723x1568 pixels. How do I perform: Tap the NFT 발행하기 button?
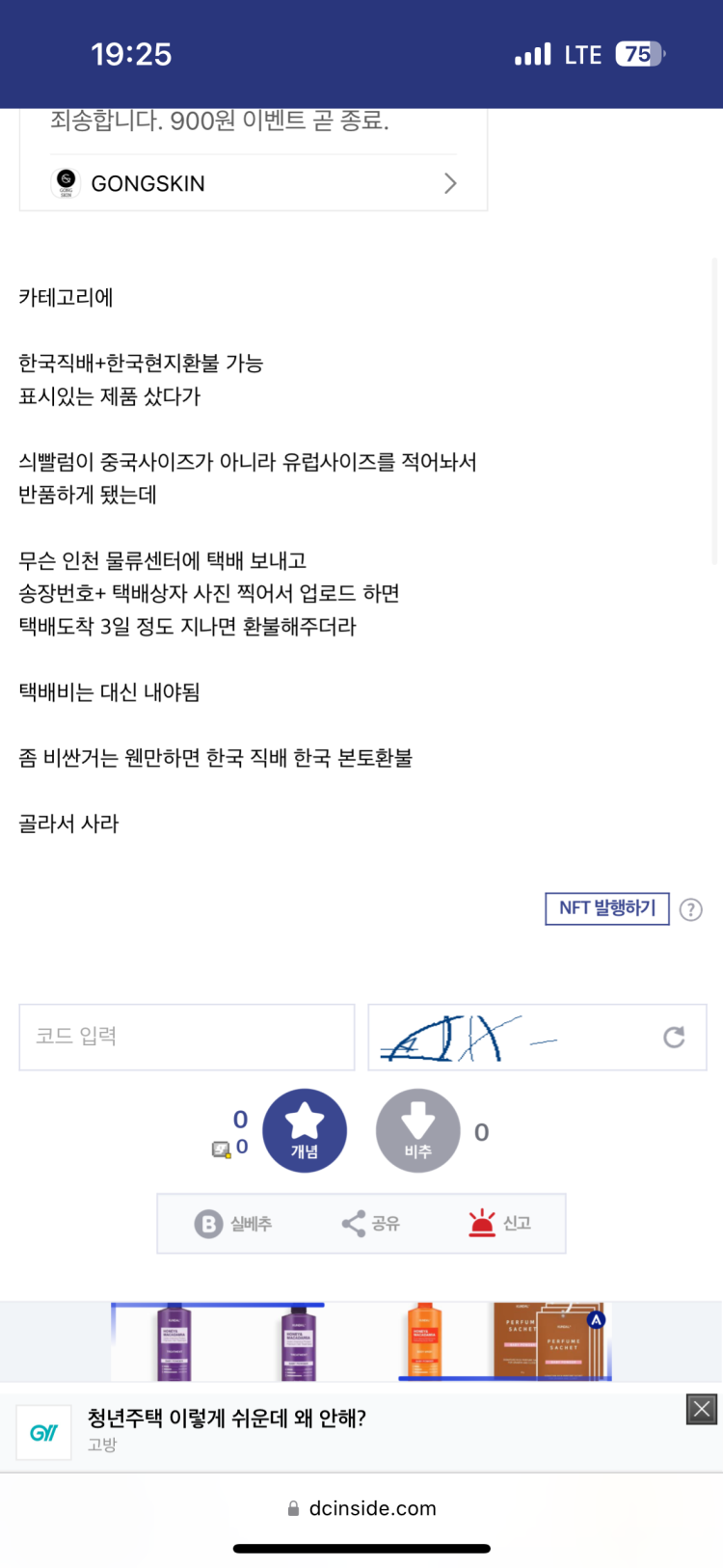(x=607, y=908)
